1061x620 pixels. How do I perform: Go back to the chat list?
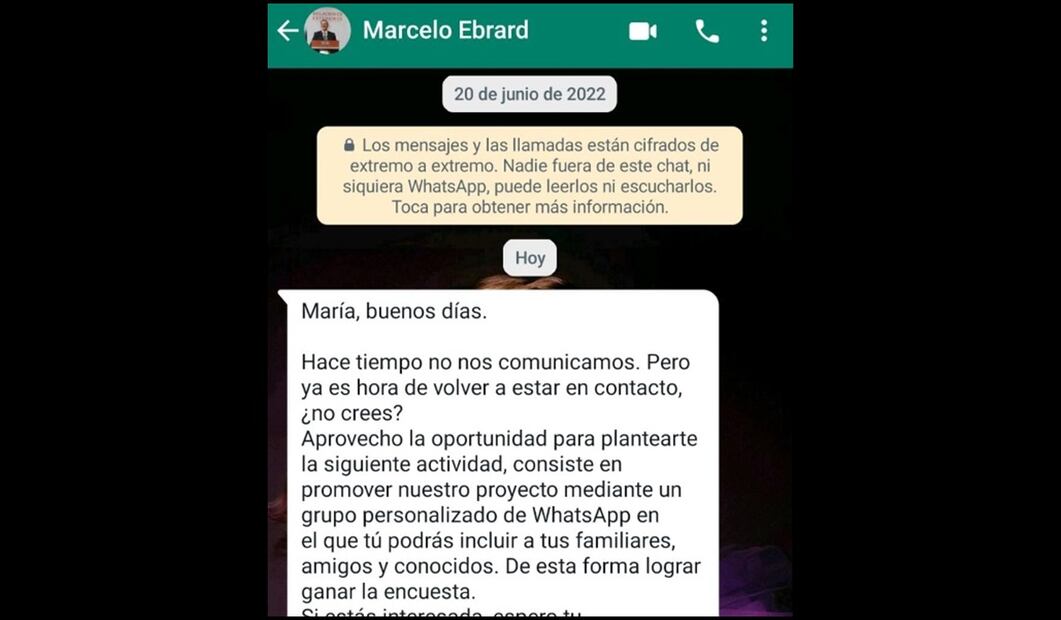click(287, 31)
